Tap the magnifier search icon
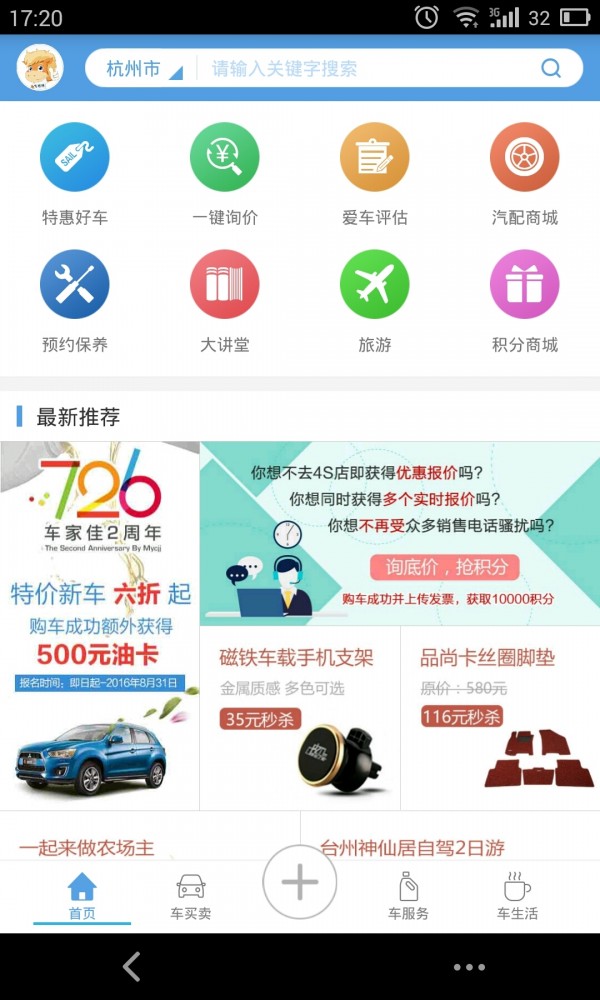Viewport: 600px width, 1000px height. pos(551,68)
